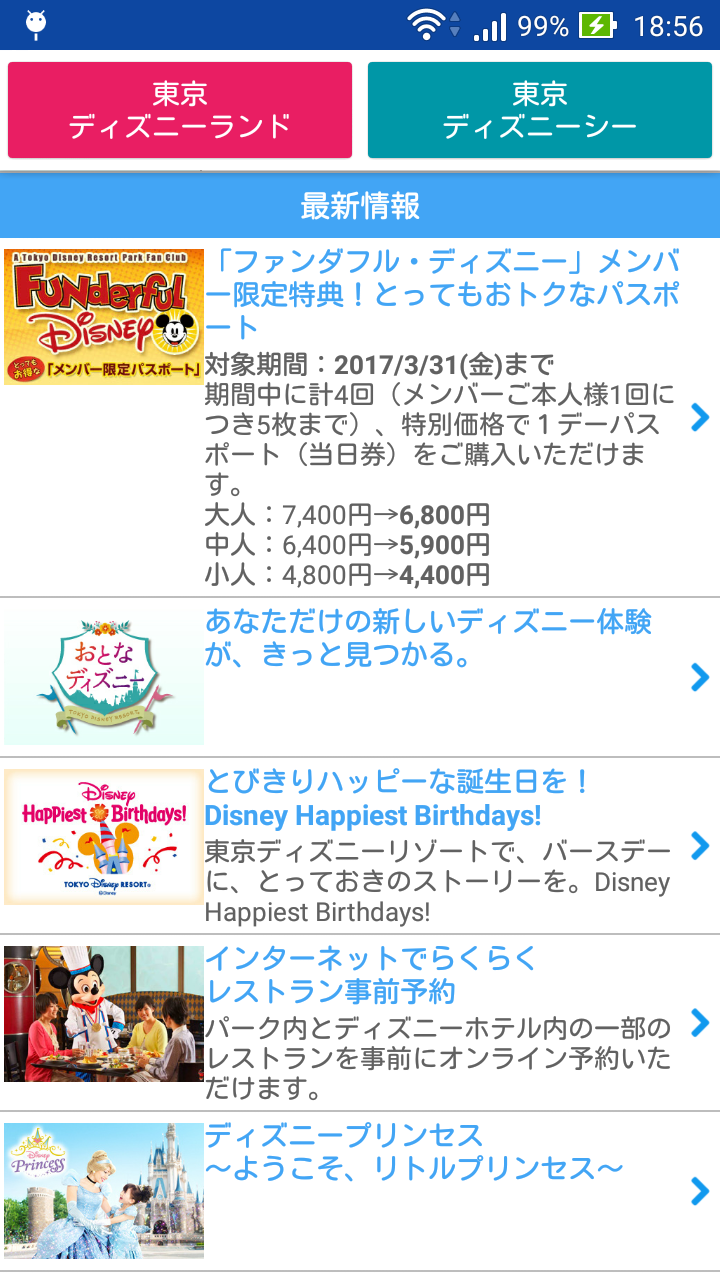Open ディズニープリンセス ようこそ、リトルプリンセス
Screen dimensions: 720x1280
(x=360, y=1191)
